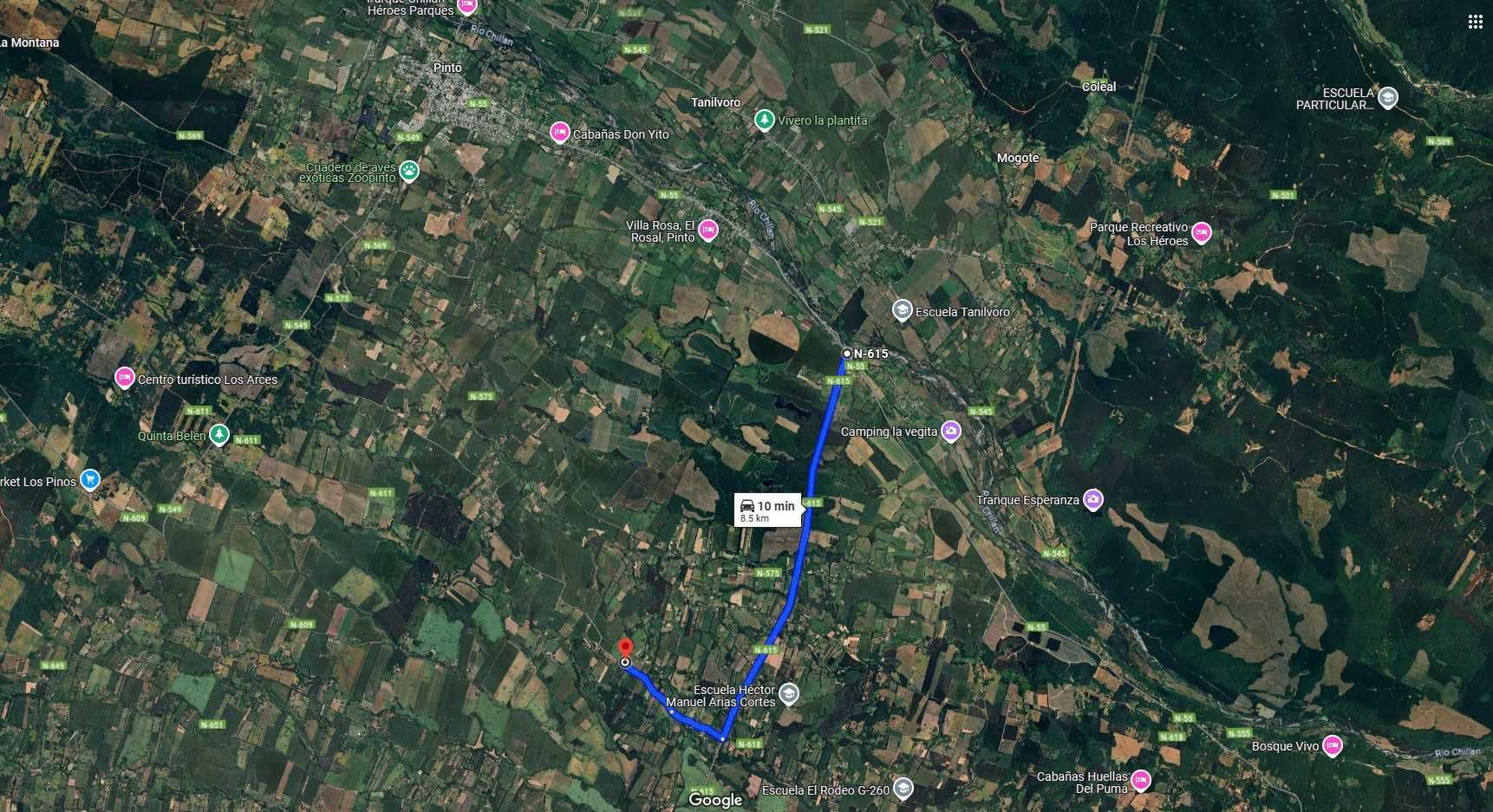Open the Vivero la plantita place marker

(764, 120)
